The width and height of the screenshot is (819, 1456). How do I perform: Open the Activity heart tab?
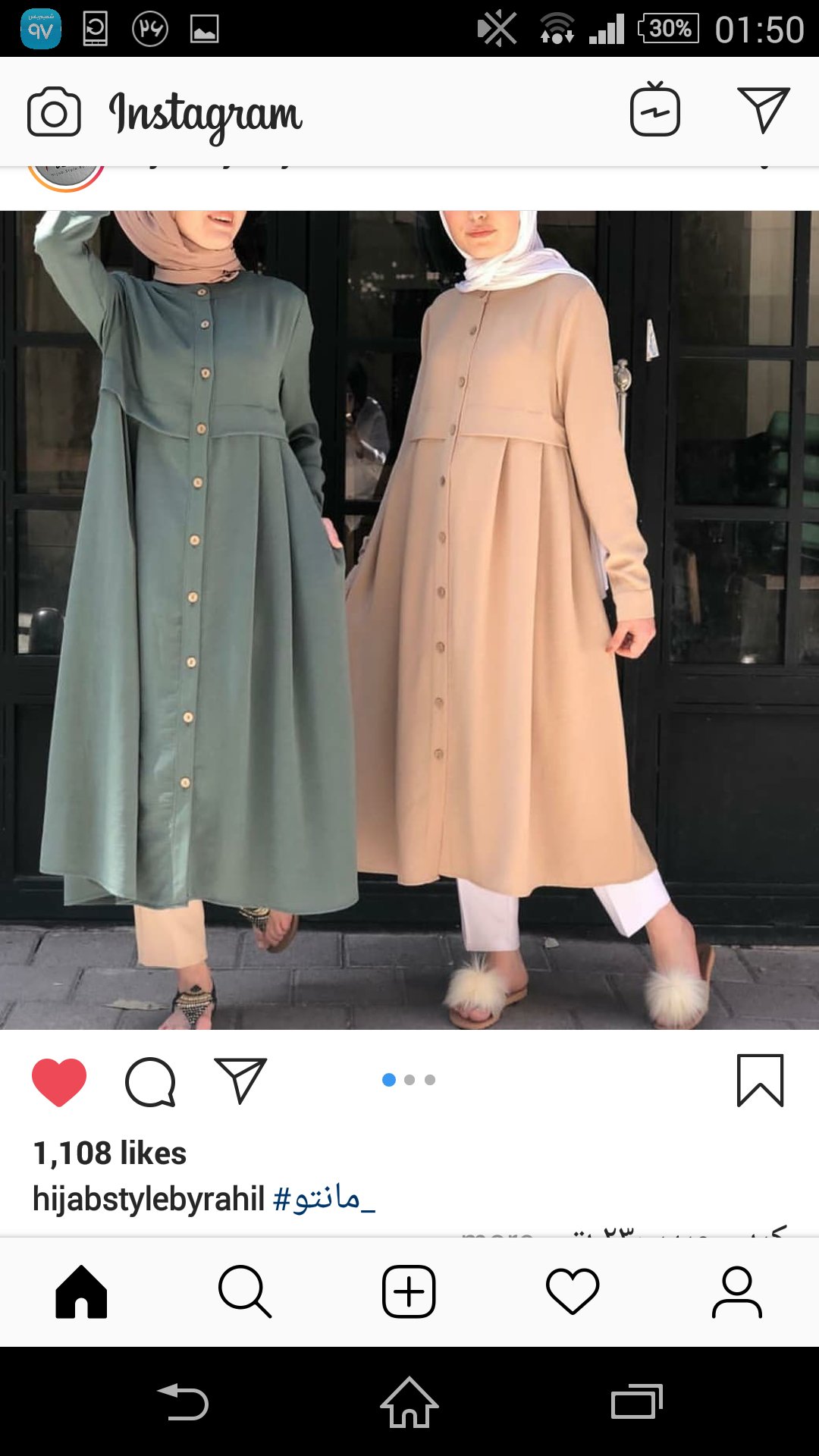(573, 1291)
